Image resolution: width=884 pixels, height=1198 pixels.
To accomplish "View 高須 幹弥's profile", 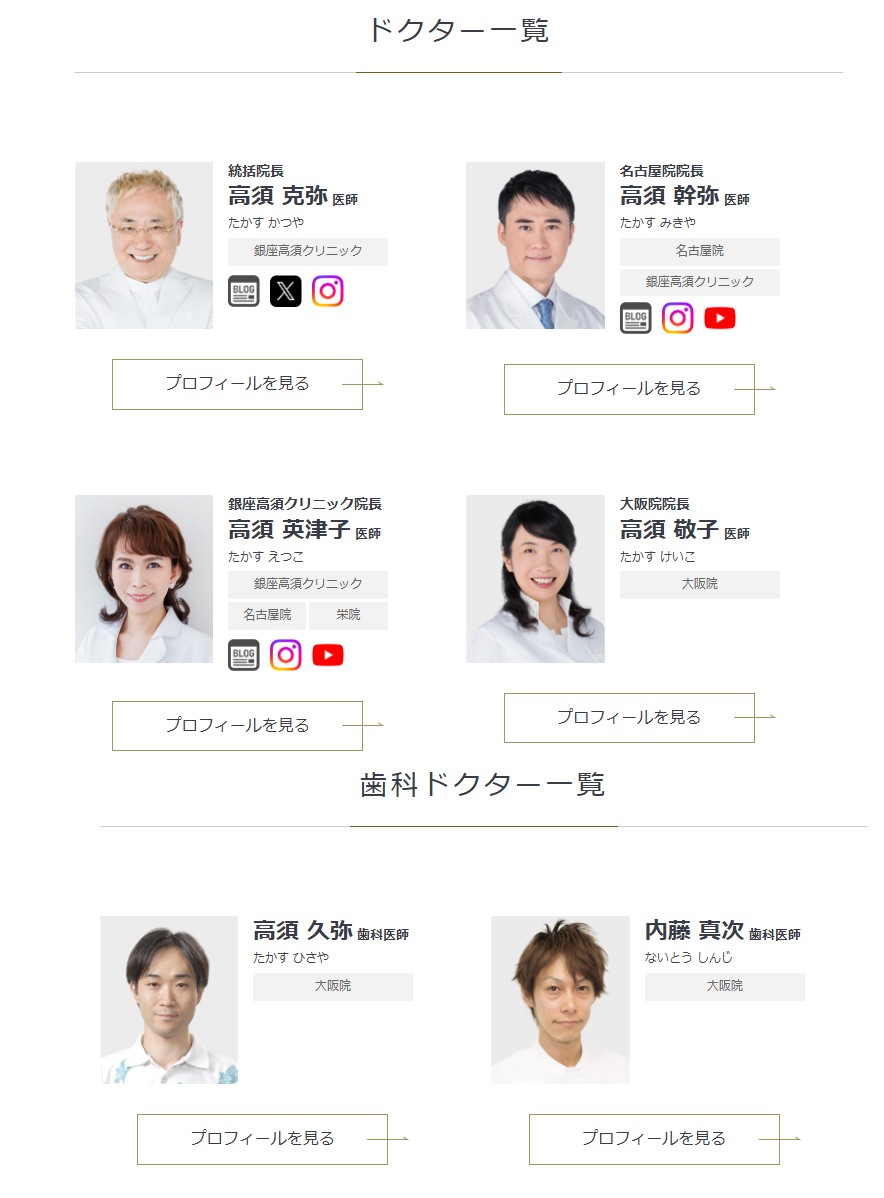I will (x=629, y=389).
